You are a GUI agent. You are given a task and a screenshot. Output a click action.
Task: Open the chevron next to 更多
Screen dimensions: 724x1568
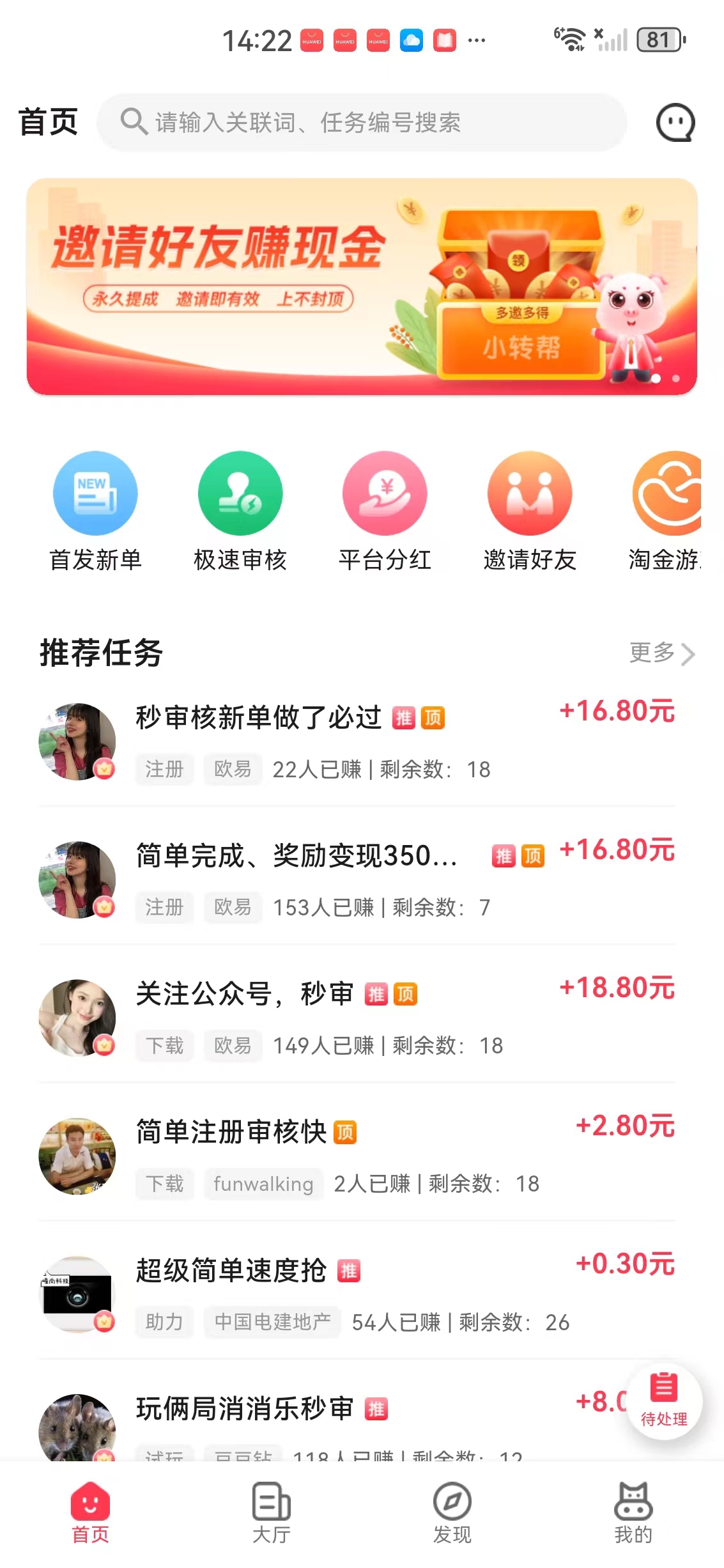(x=688, y=654)
